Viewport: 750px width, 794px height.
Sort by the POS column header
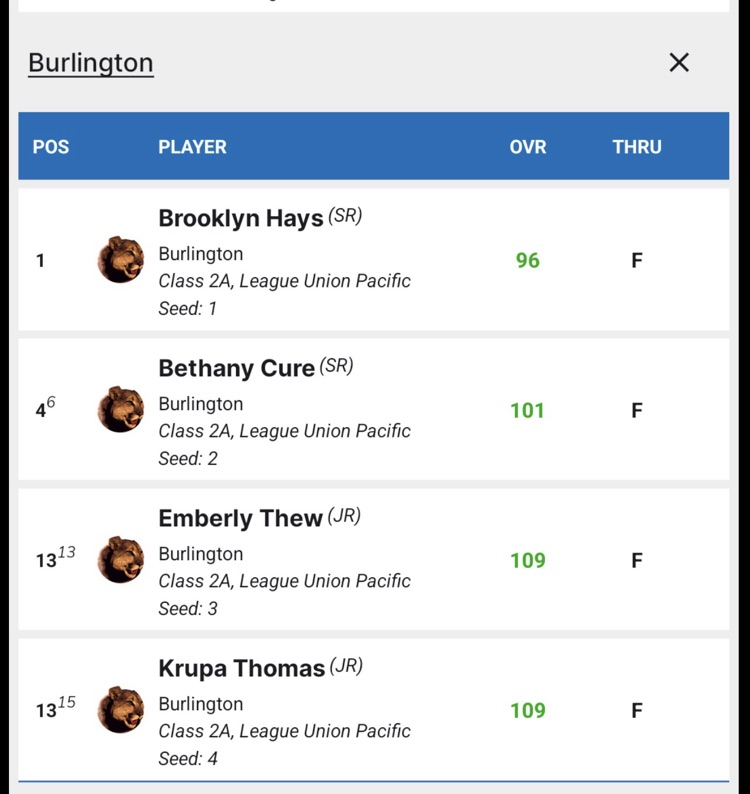coord(51,146)
